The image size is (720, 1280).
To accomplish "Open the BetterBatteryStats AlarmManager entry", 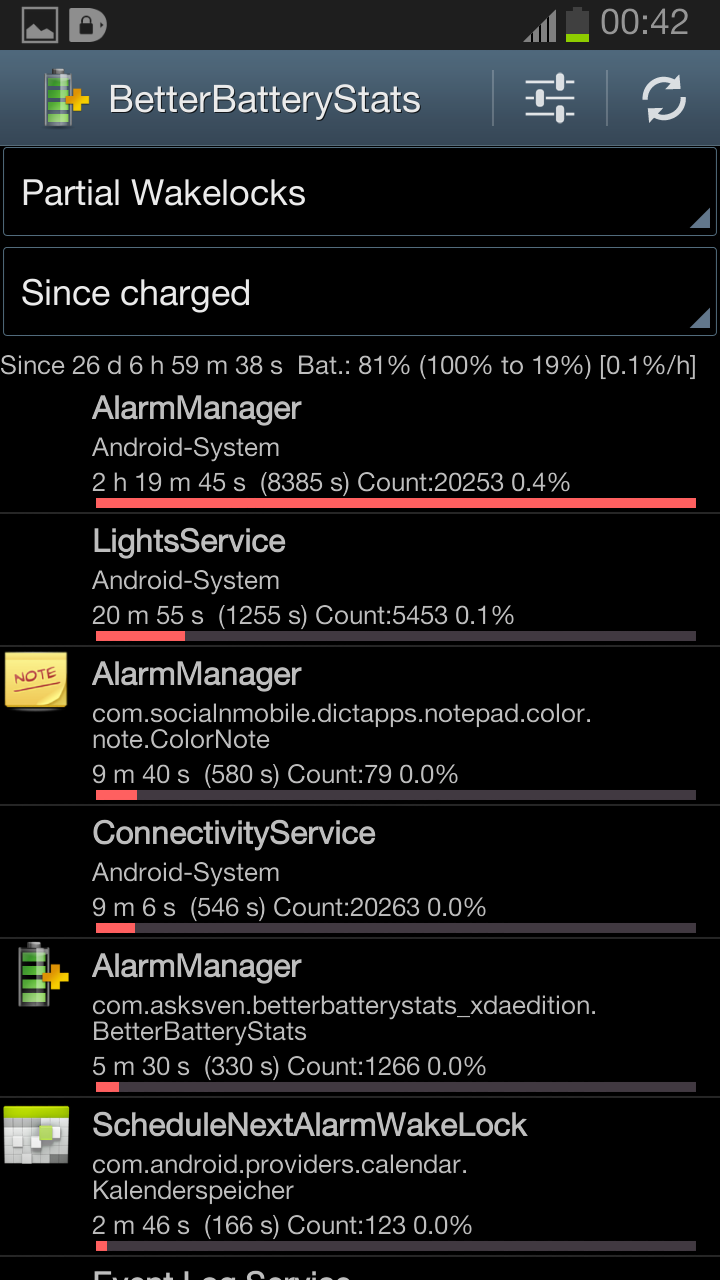I will tap(360, 1018).
